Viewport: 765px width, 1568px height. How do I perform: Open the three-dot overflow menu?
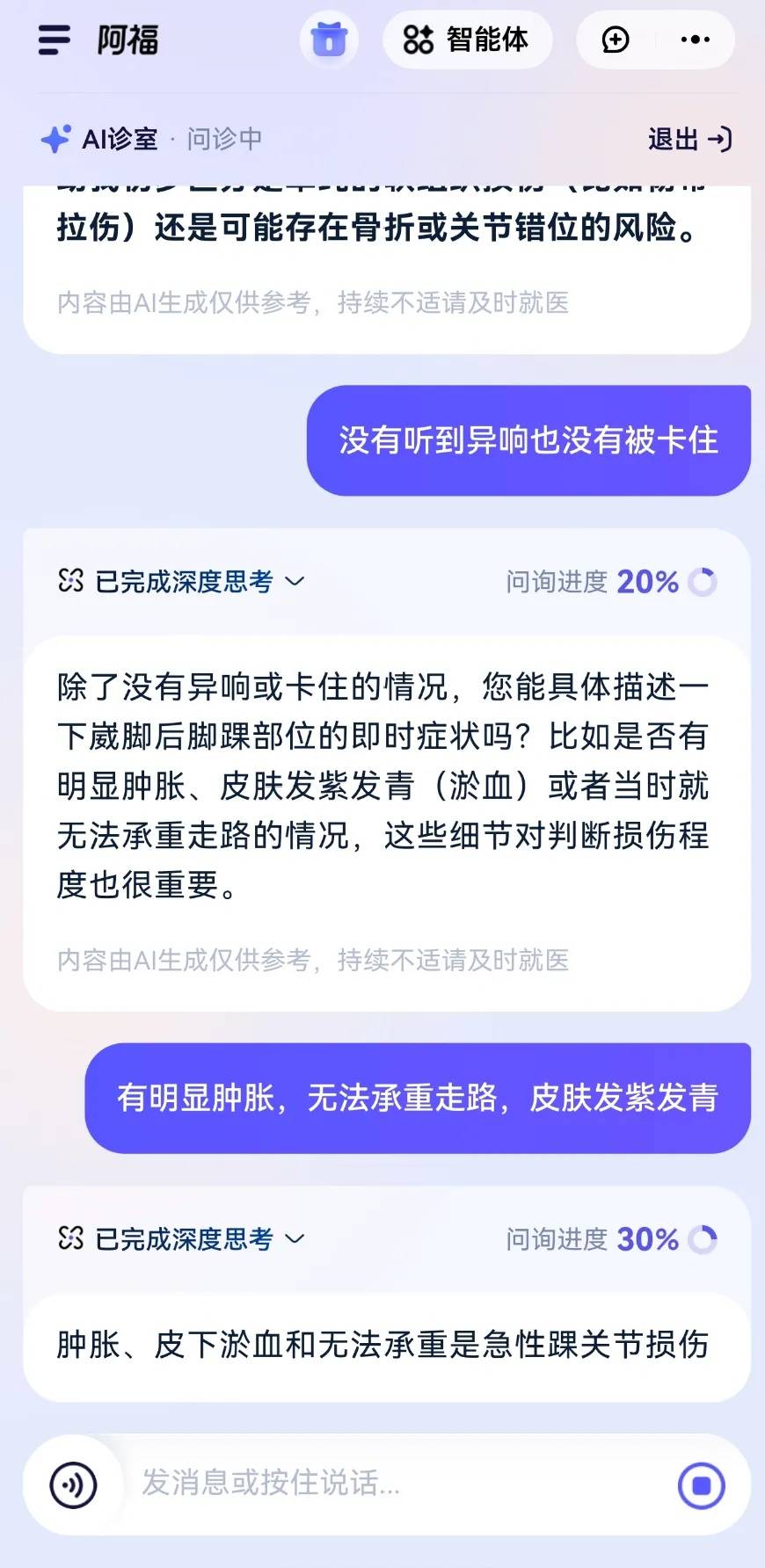point(695,40)
